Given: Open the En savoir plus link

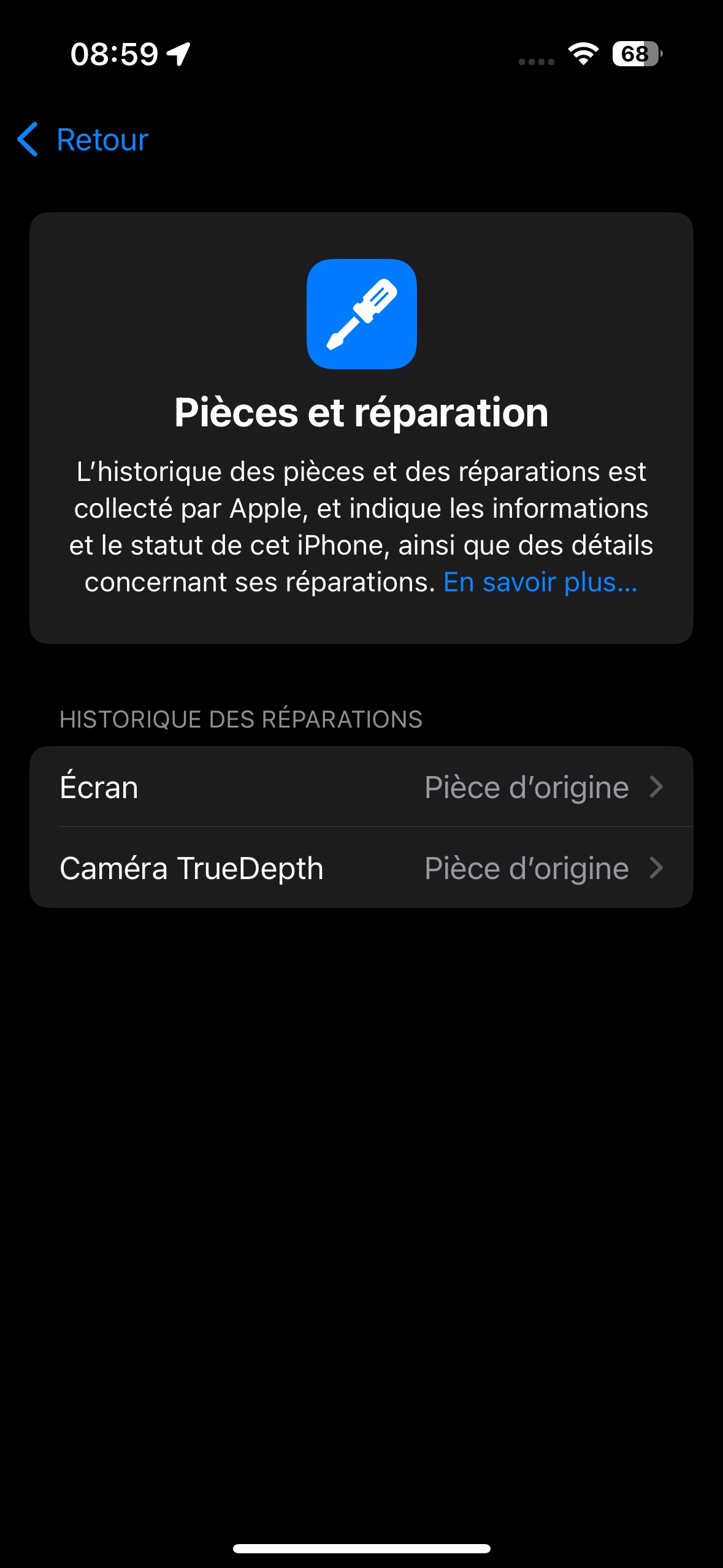Looking at the screenshot, I should point(540,583).
